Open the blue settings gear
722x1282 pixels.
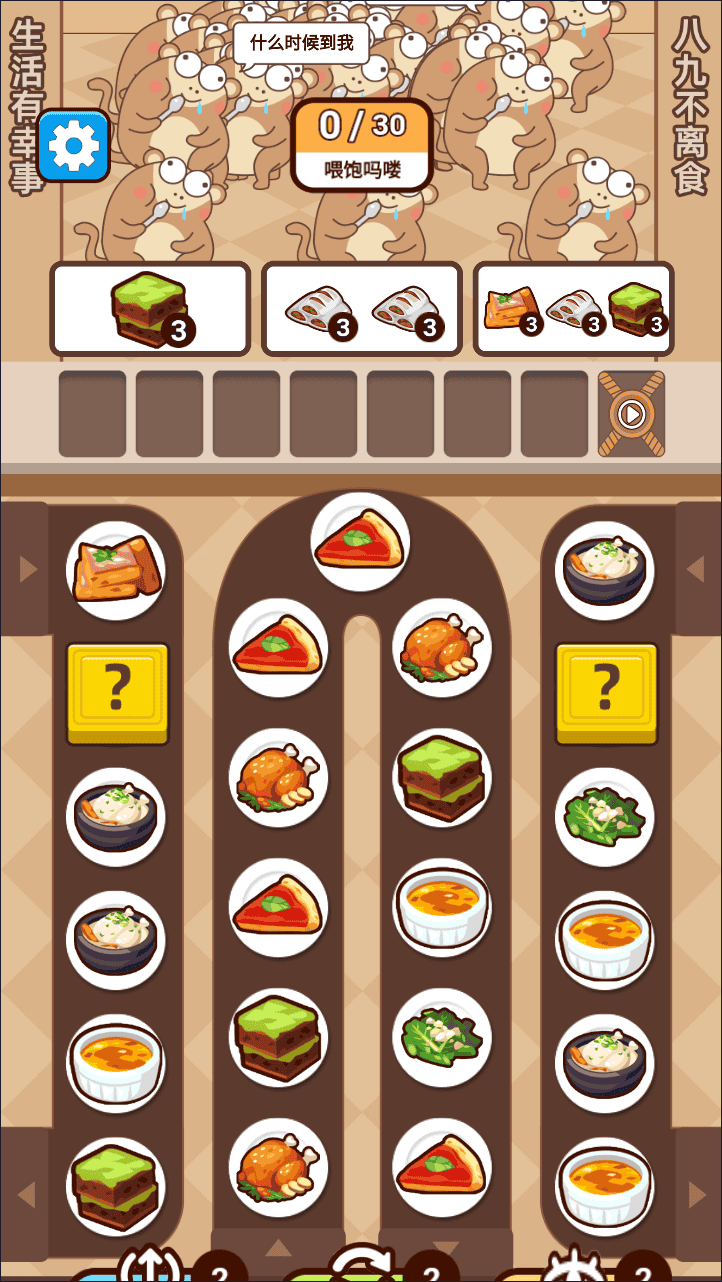coord(73,146)
